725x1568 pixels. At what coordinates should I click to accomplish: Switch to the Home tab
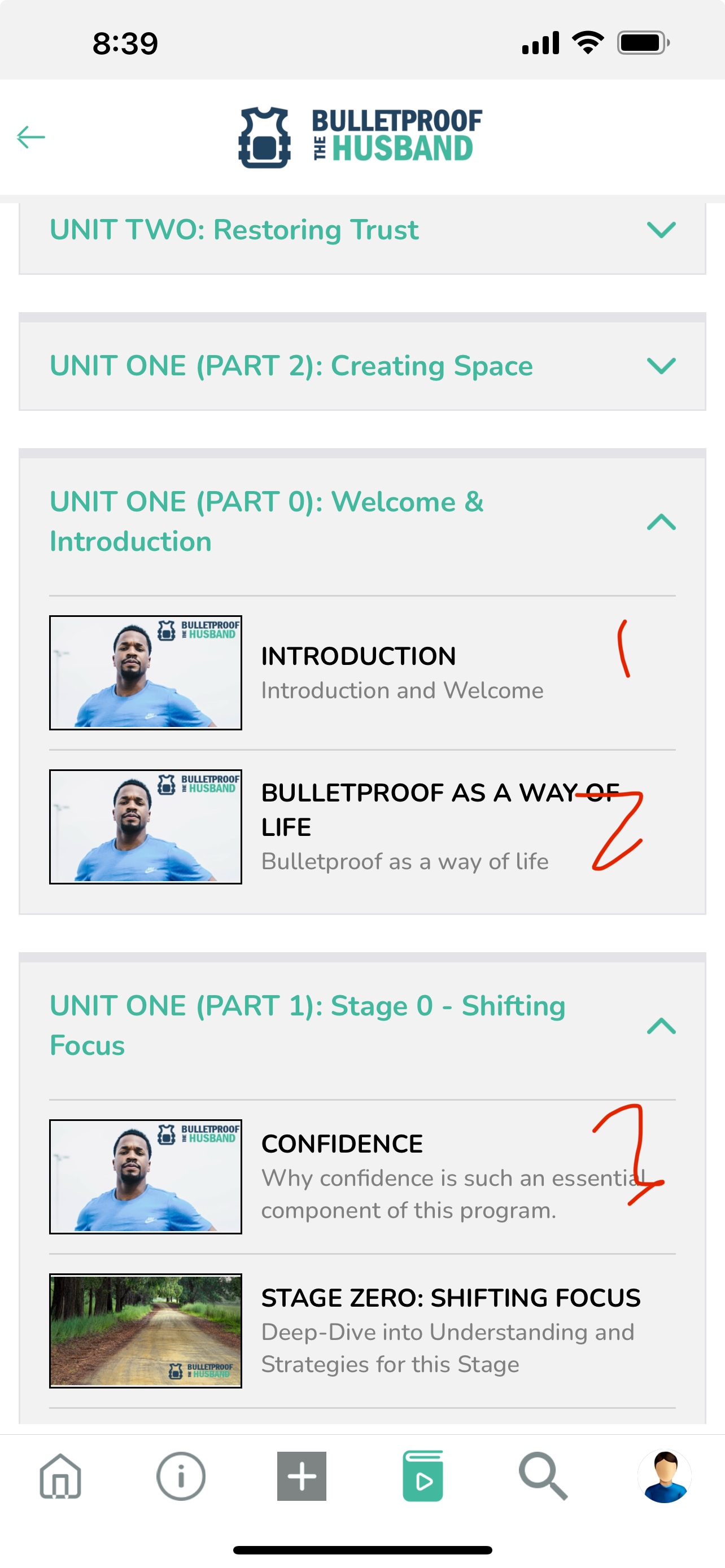[60, 1476]
